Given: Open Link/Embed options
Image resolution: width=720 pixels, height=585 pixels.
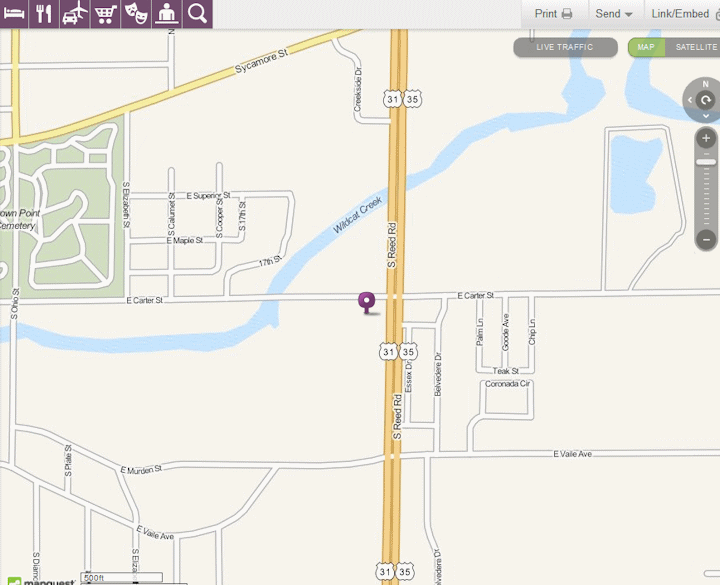Looking at the screenshot, I should (x=682, y=14).
